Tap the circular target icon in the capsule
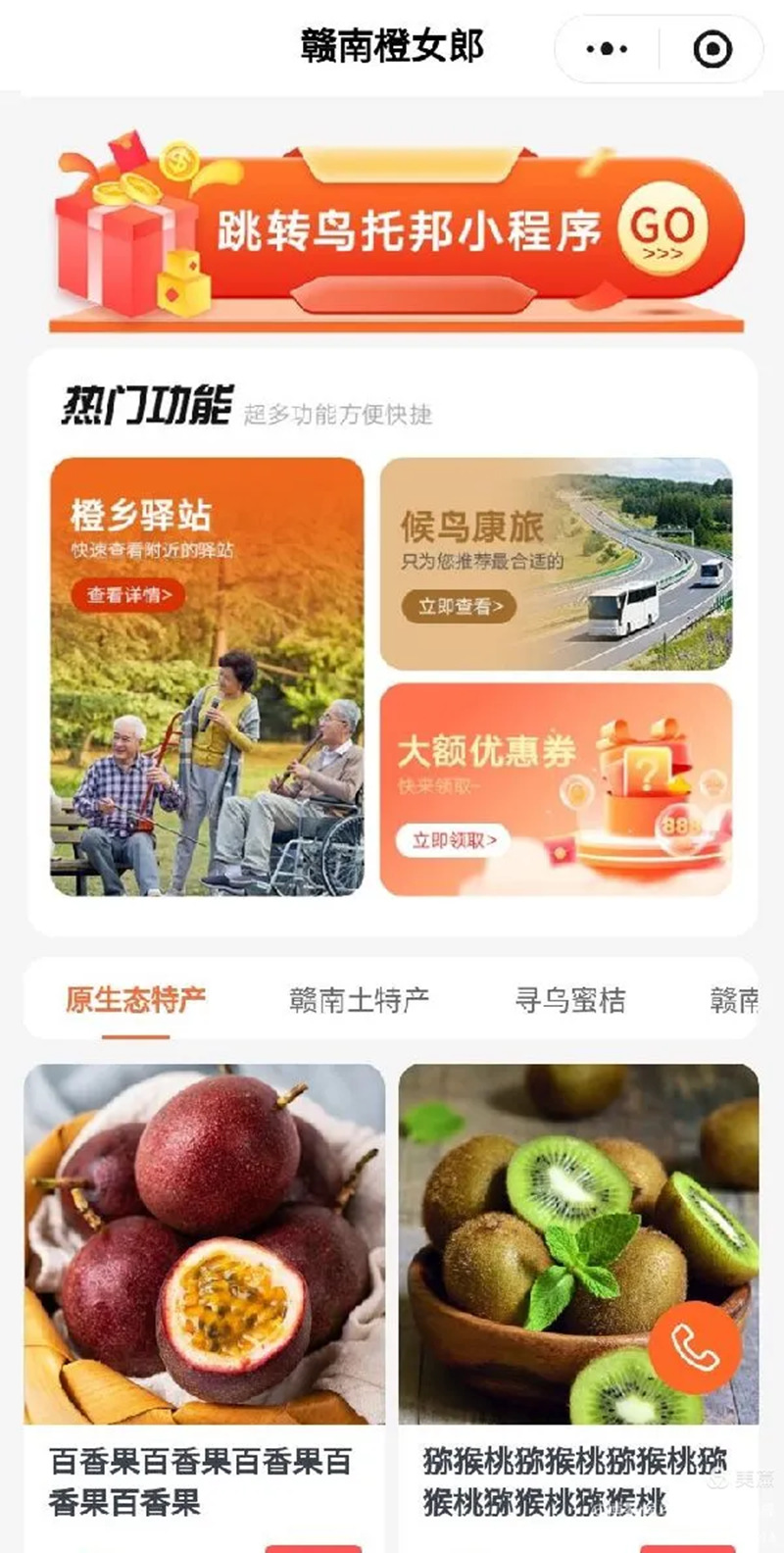This screenshot has width=784, height=1553. tap(713, 46)
